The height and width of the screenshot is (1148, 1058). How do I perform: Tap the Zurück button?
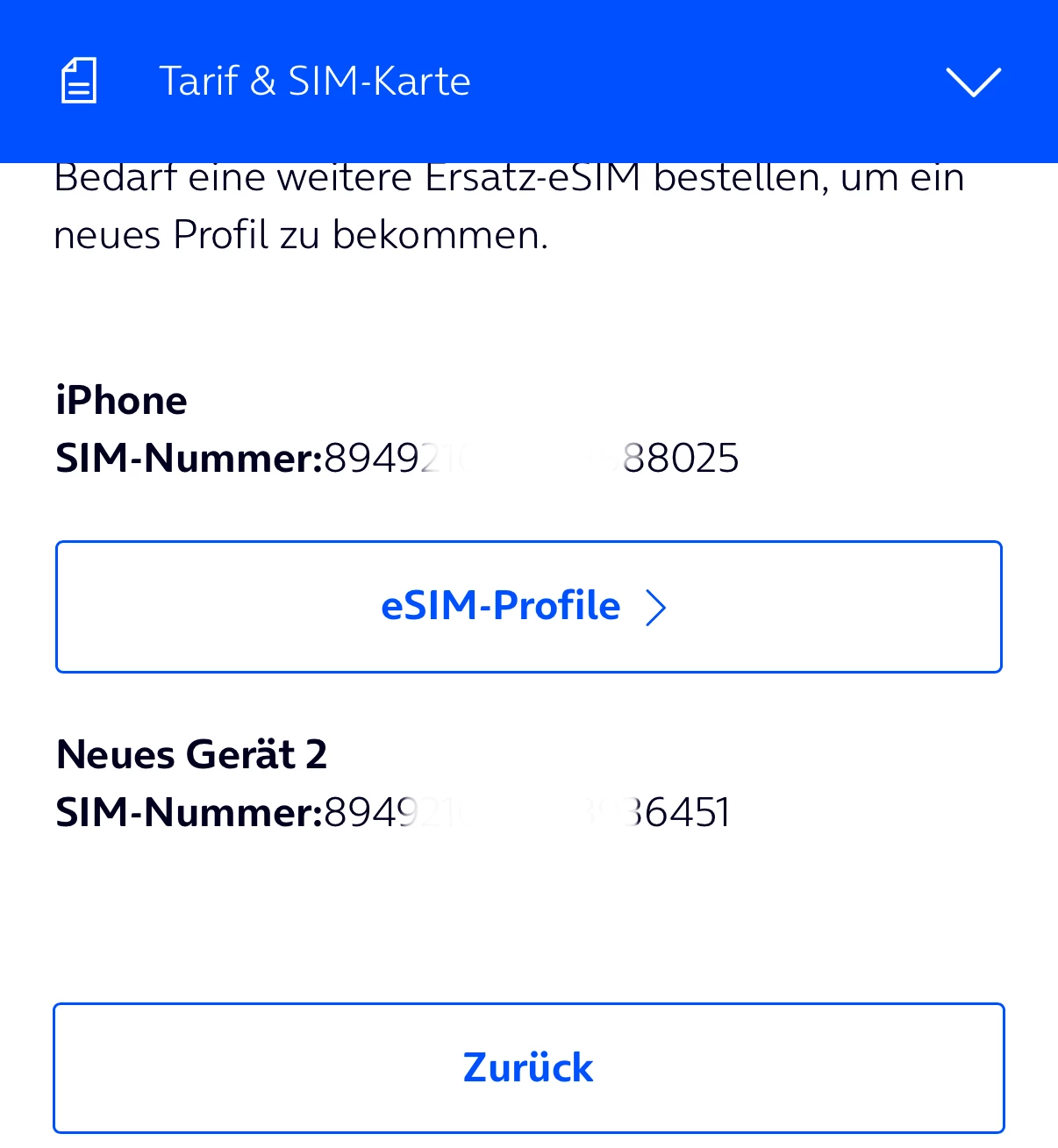point(528,1067)
